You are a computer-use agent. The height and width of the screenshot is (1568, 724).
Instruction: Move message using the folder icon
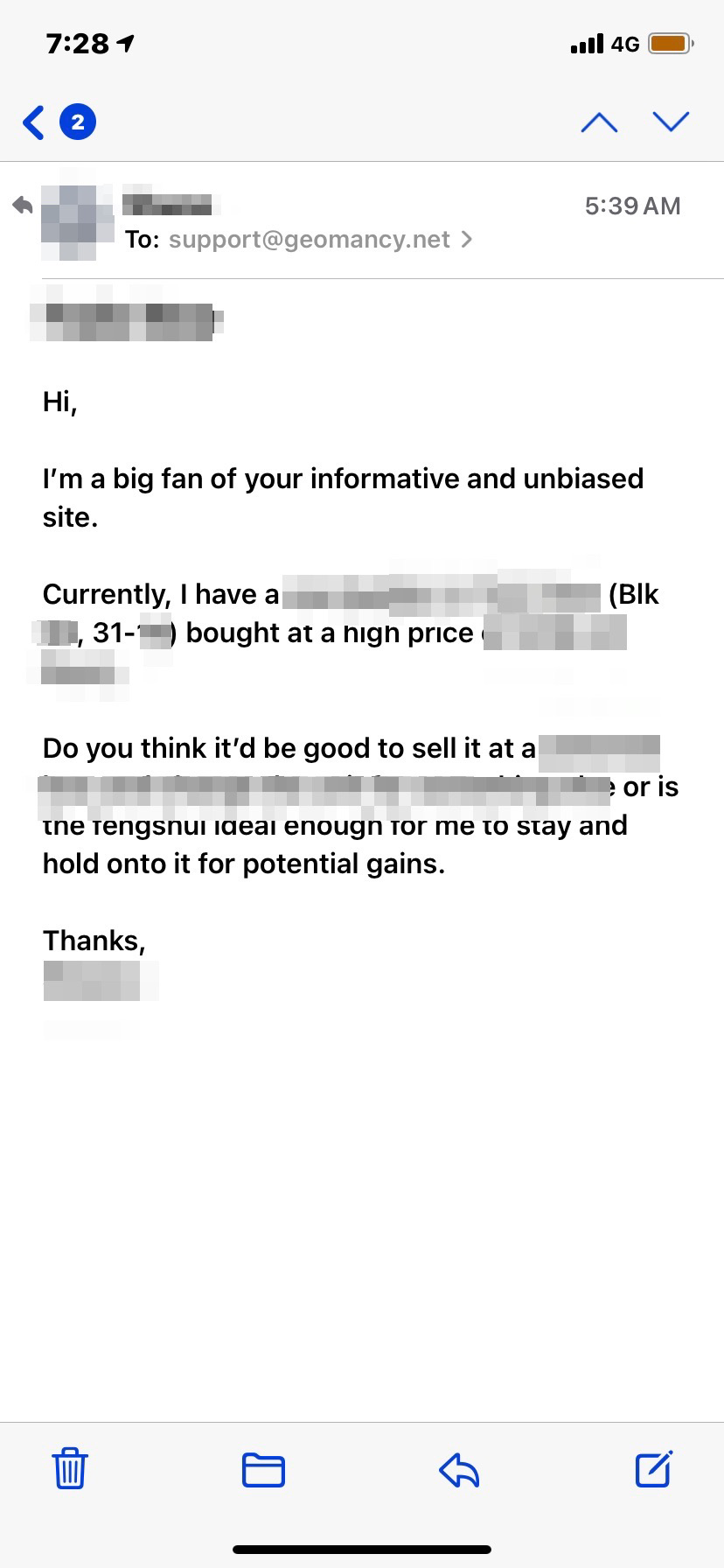coord(263,1469)
